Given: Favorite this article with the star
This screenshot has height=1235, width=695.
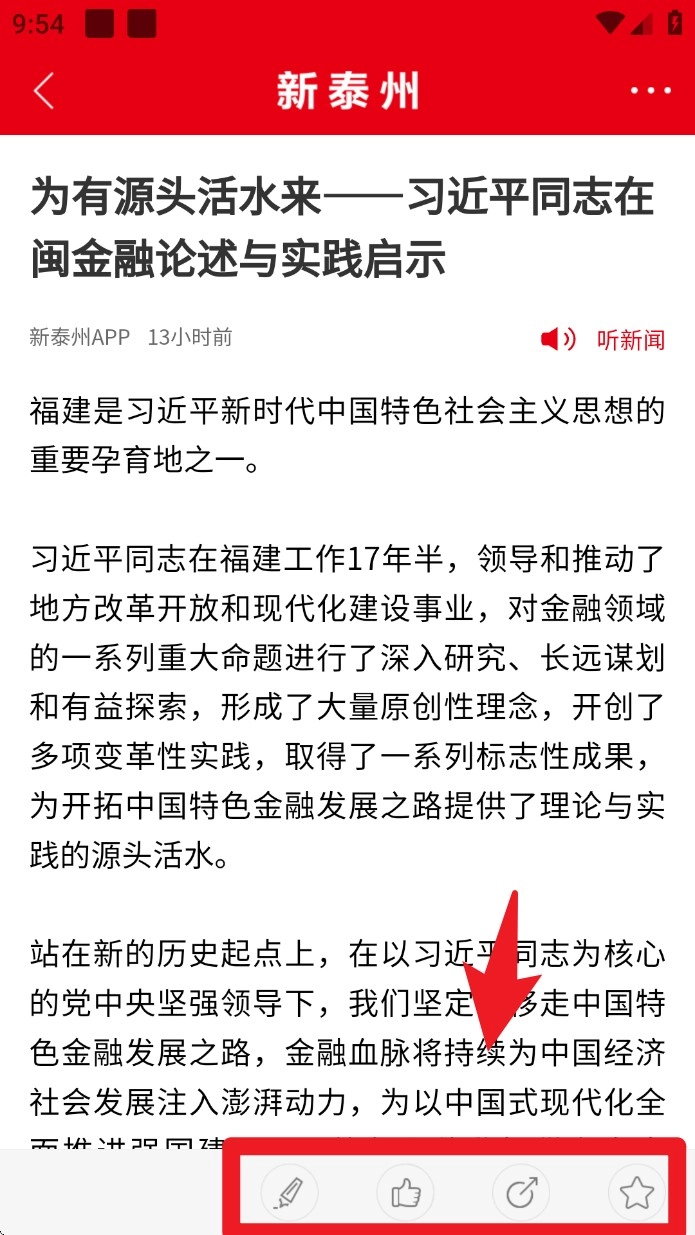Looking at the screenshot, I should [x=637, y=1193].
